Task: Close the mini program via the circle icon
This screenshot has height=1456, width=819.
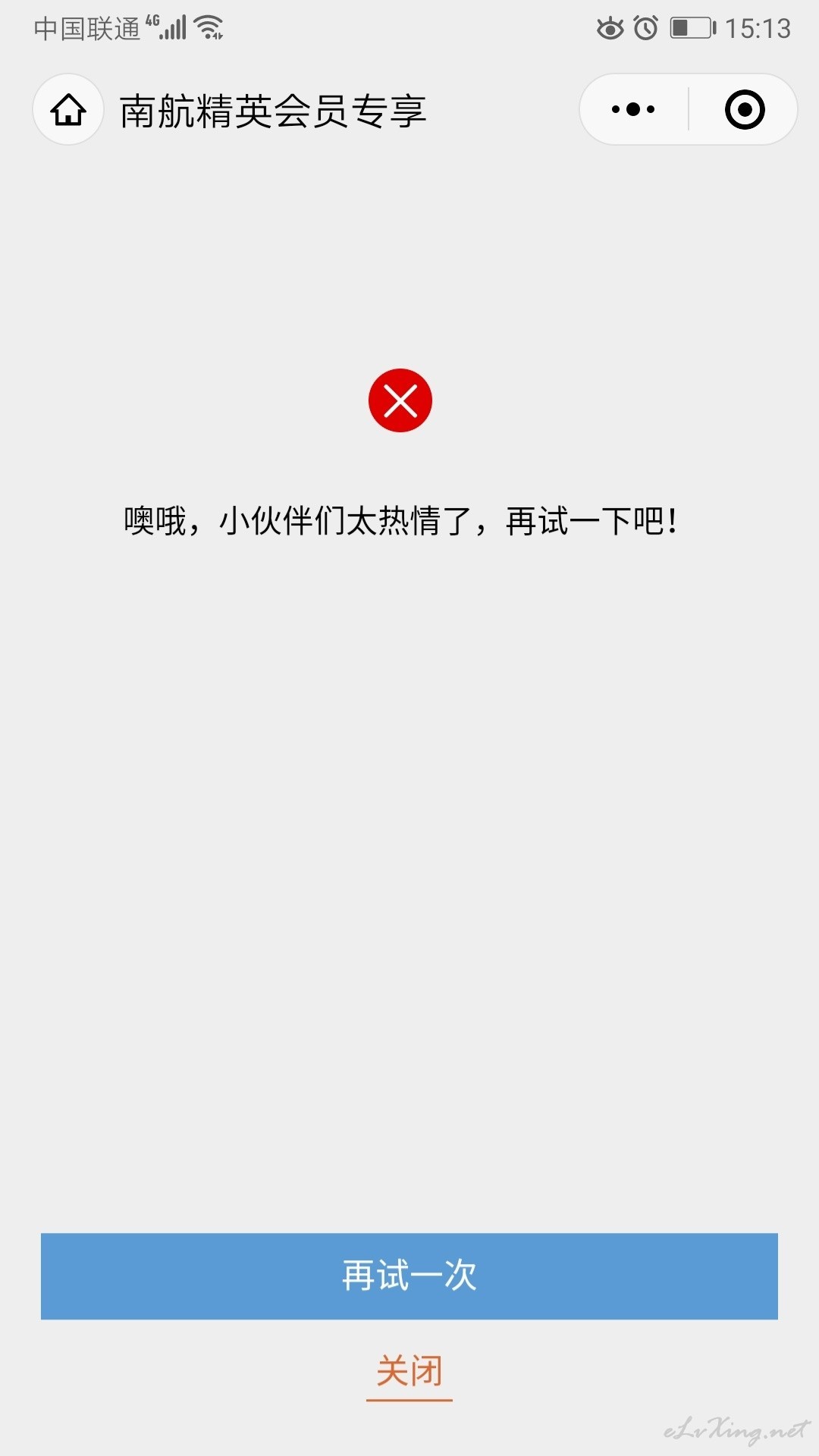Action: click(745, 110)
